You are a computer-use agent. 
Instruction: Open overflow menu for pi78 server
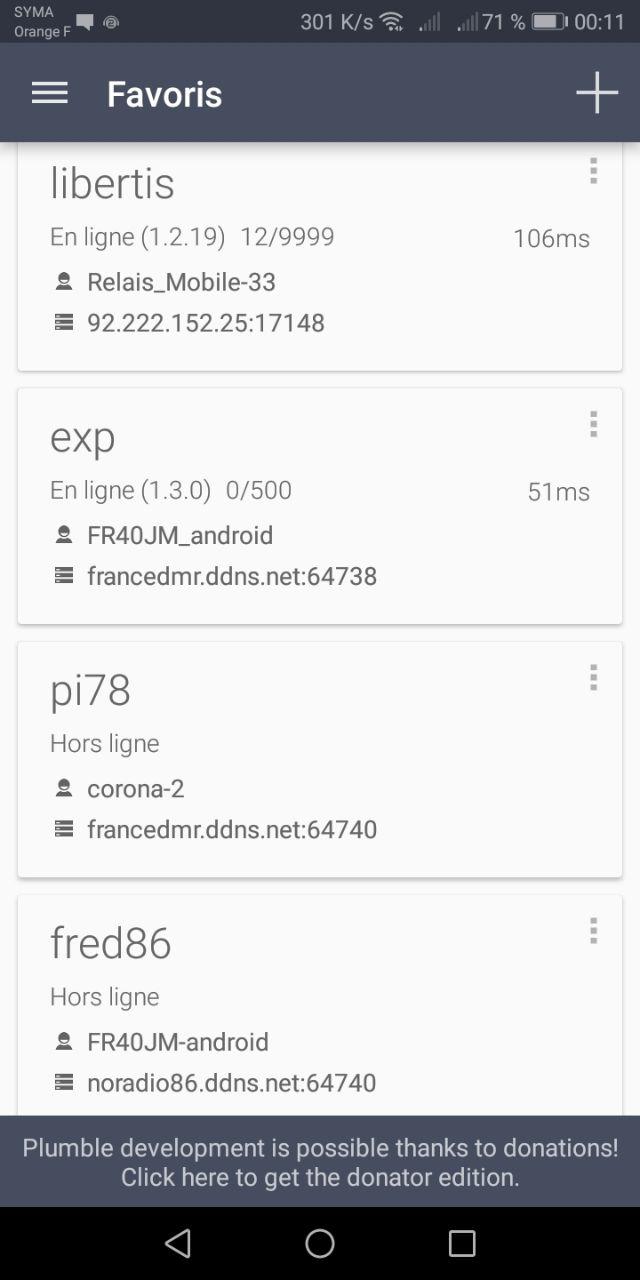[593, 677]
